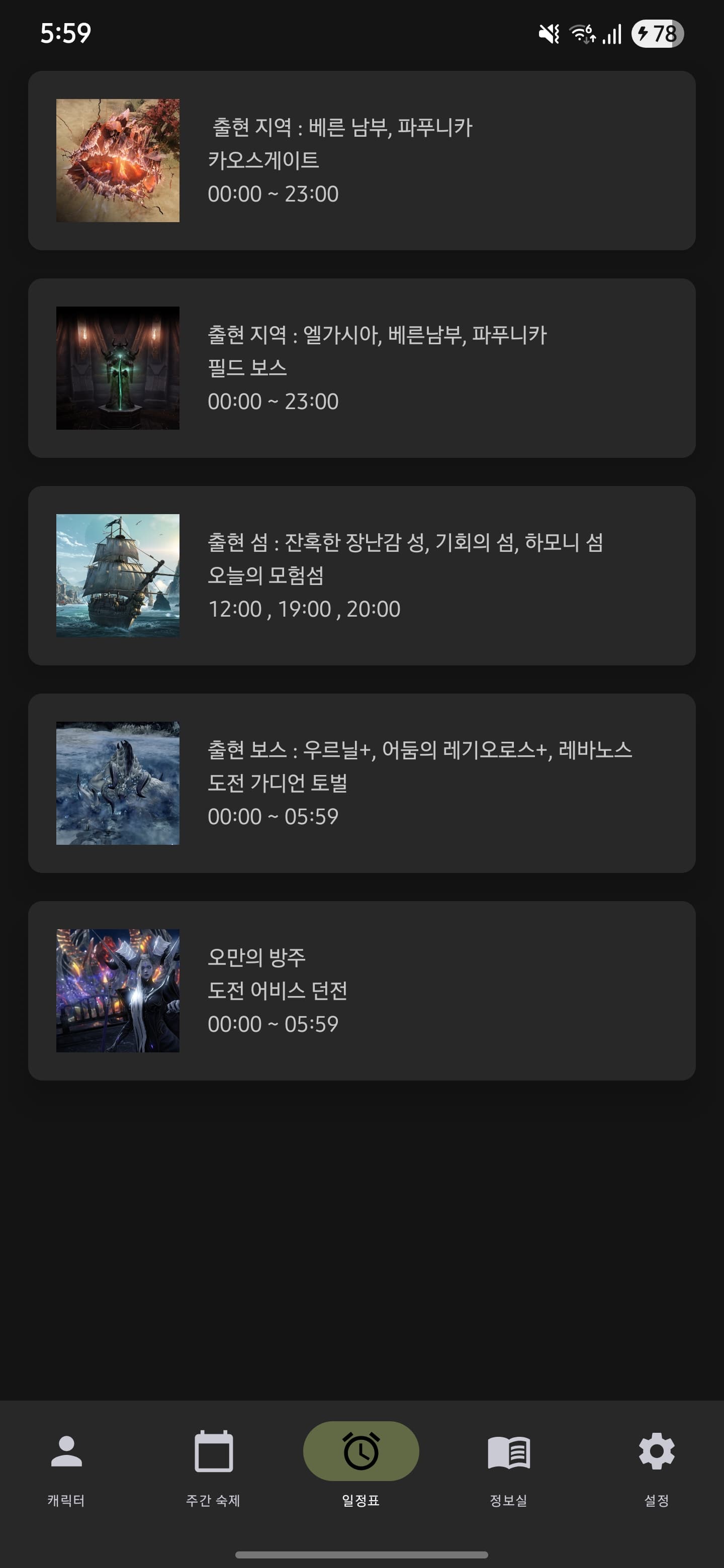Tap the 필드 보스 schedule card
This screenshot has height=1568, width=724.
coord(361,367)
